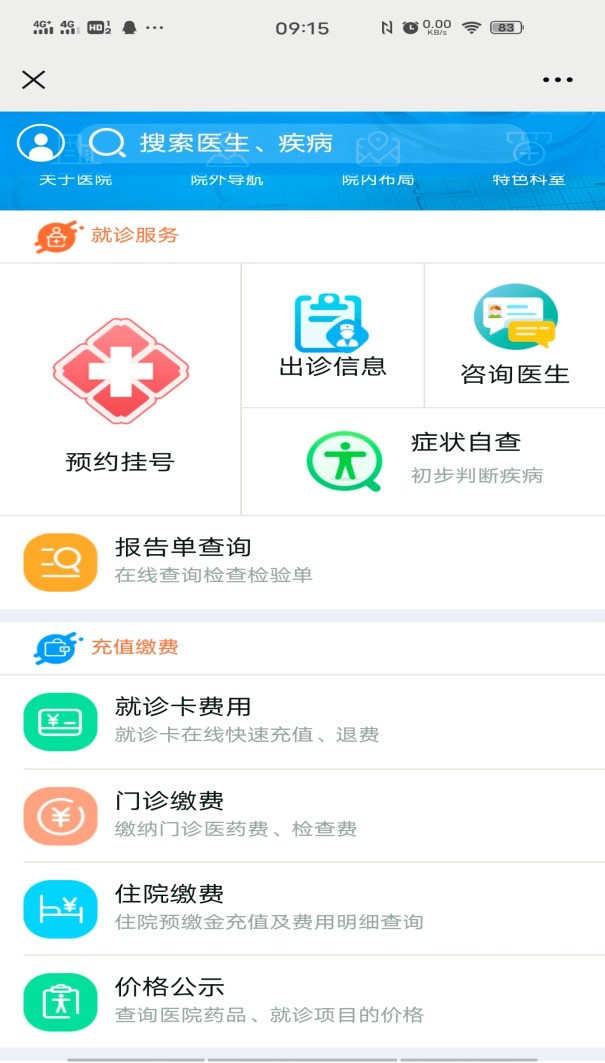
Task: Open 住院缴费 inpatient payment
Action: pos(300,908)
